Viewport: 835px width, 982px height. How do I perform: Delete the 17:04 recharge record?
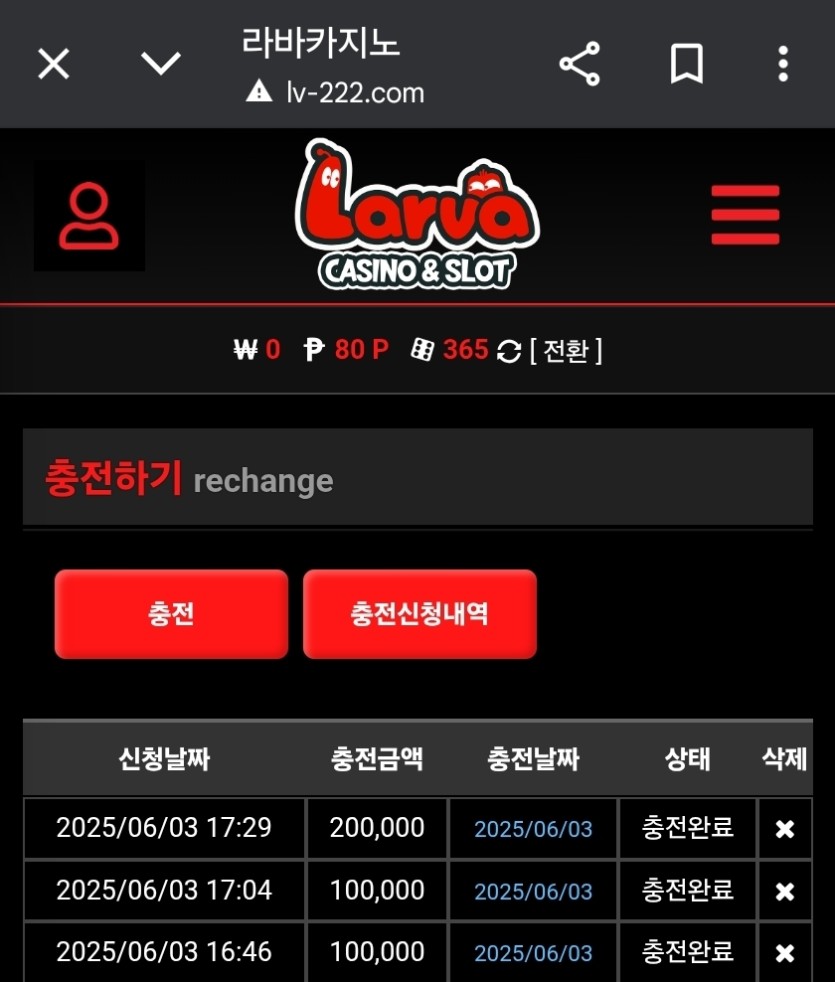click(x=785, y=891)
